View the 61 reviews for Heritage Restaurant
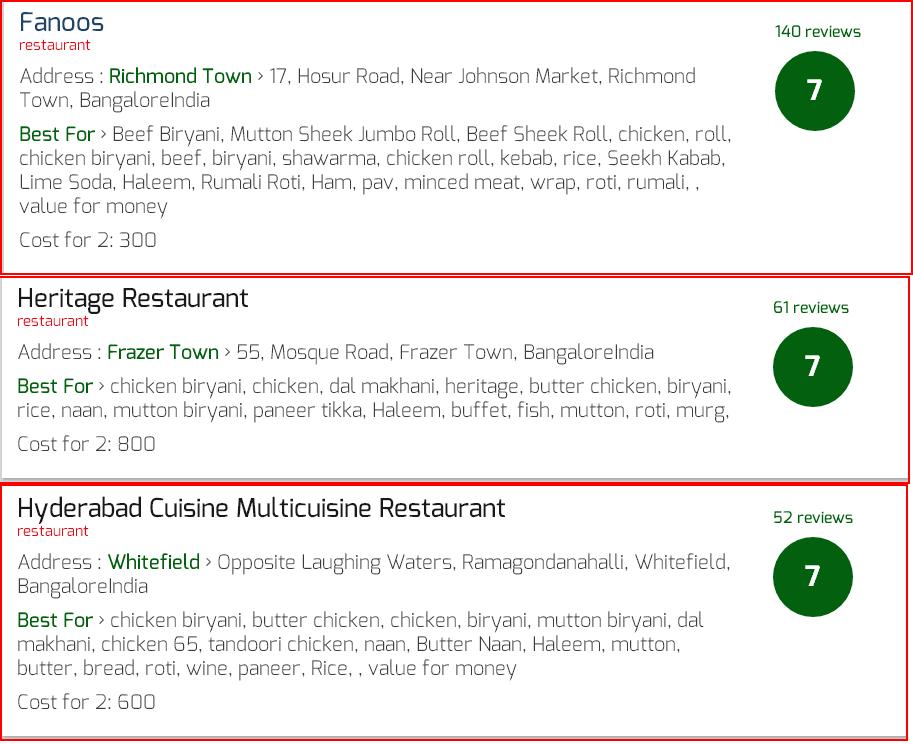Viewport: 913px width, 744px height. coord(811,307)
